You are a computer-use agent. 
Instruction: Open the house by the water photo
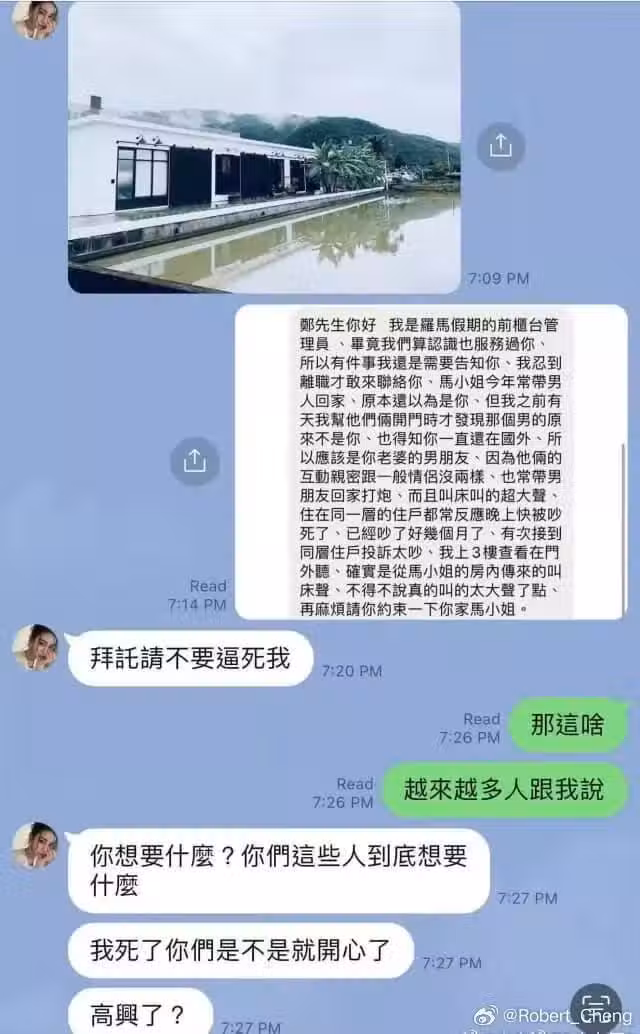(x=264, y=150)
